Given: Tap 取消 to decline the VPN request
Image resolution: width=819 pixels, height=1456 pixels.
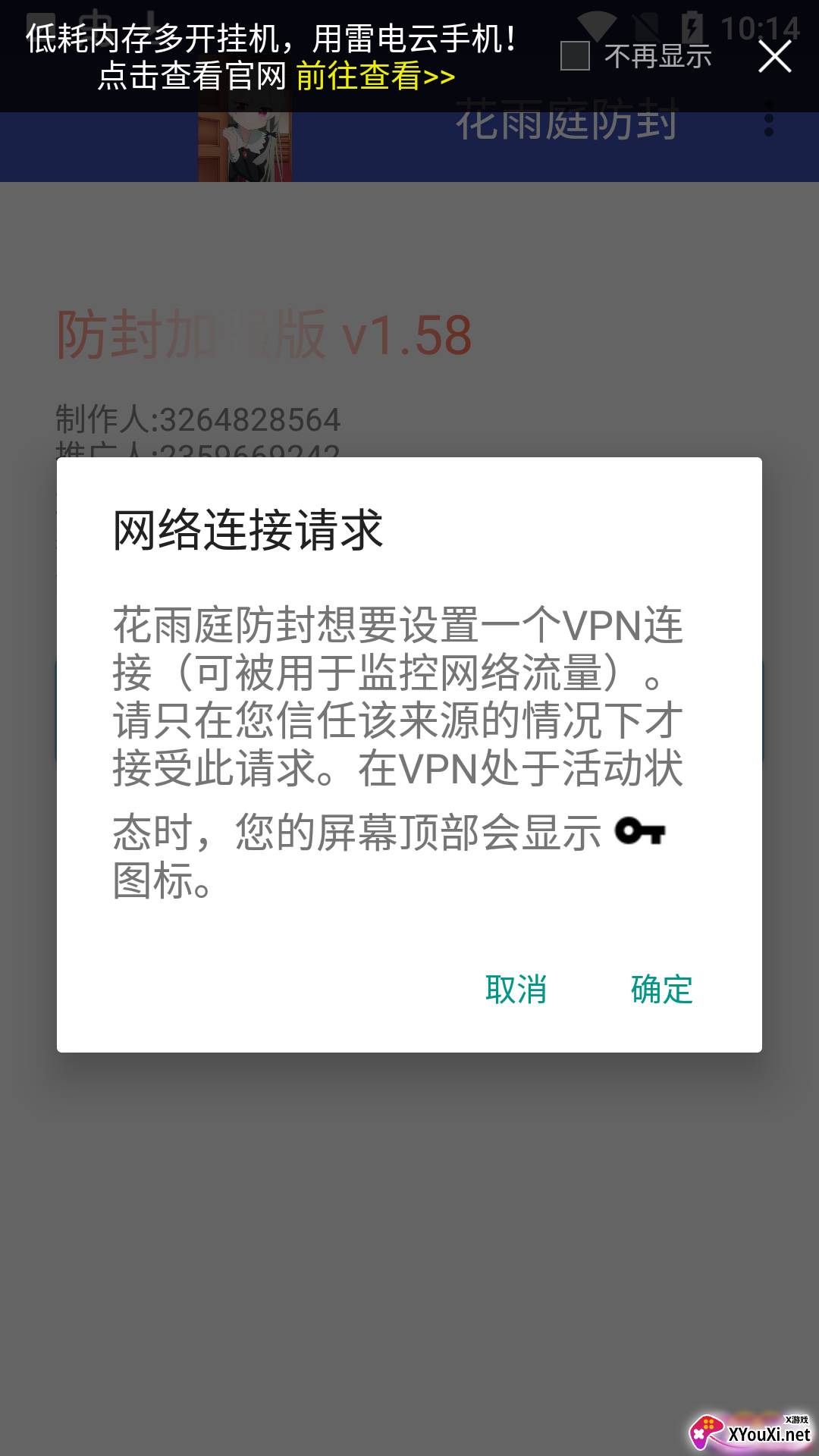Looking at the screenshot, I should click(516, 990).
